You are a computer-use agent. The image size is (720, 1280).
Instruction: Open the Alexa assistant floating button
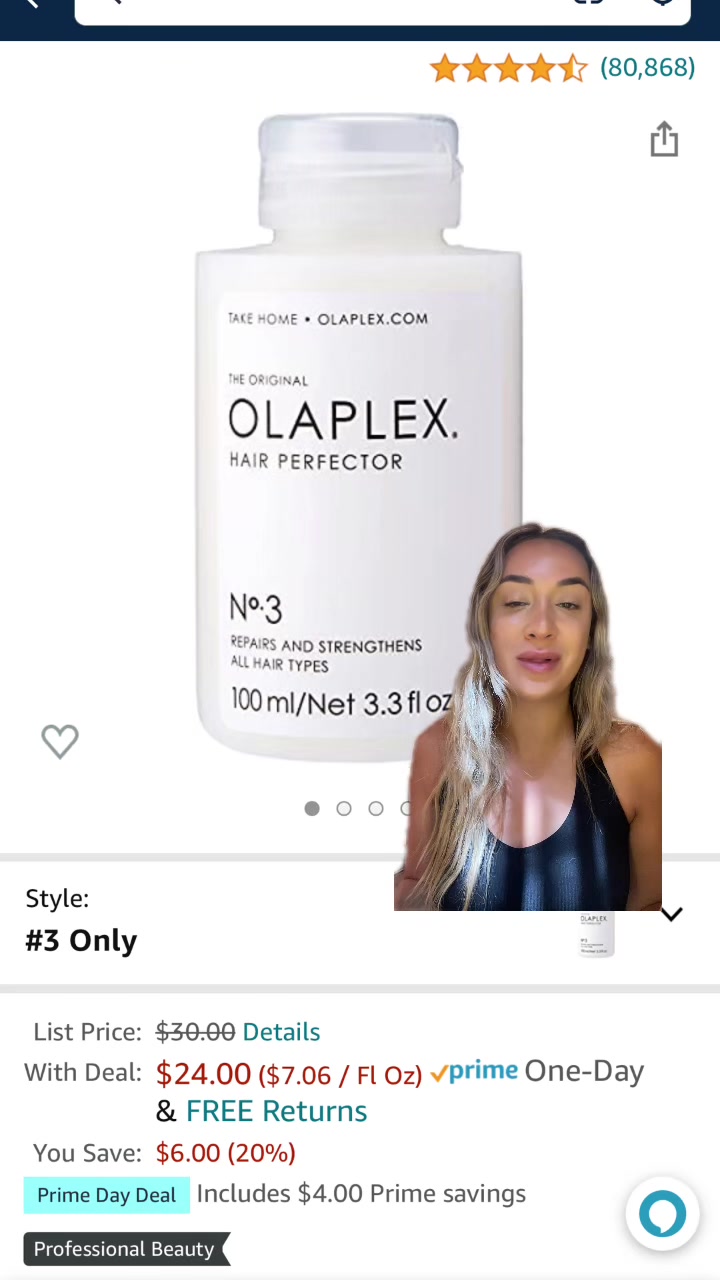(x=662, y=1214)
